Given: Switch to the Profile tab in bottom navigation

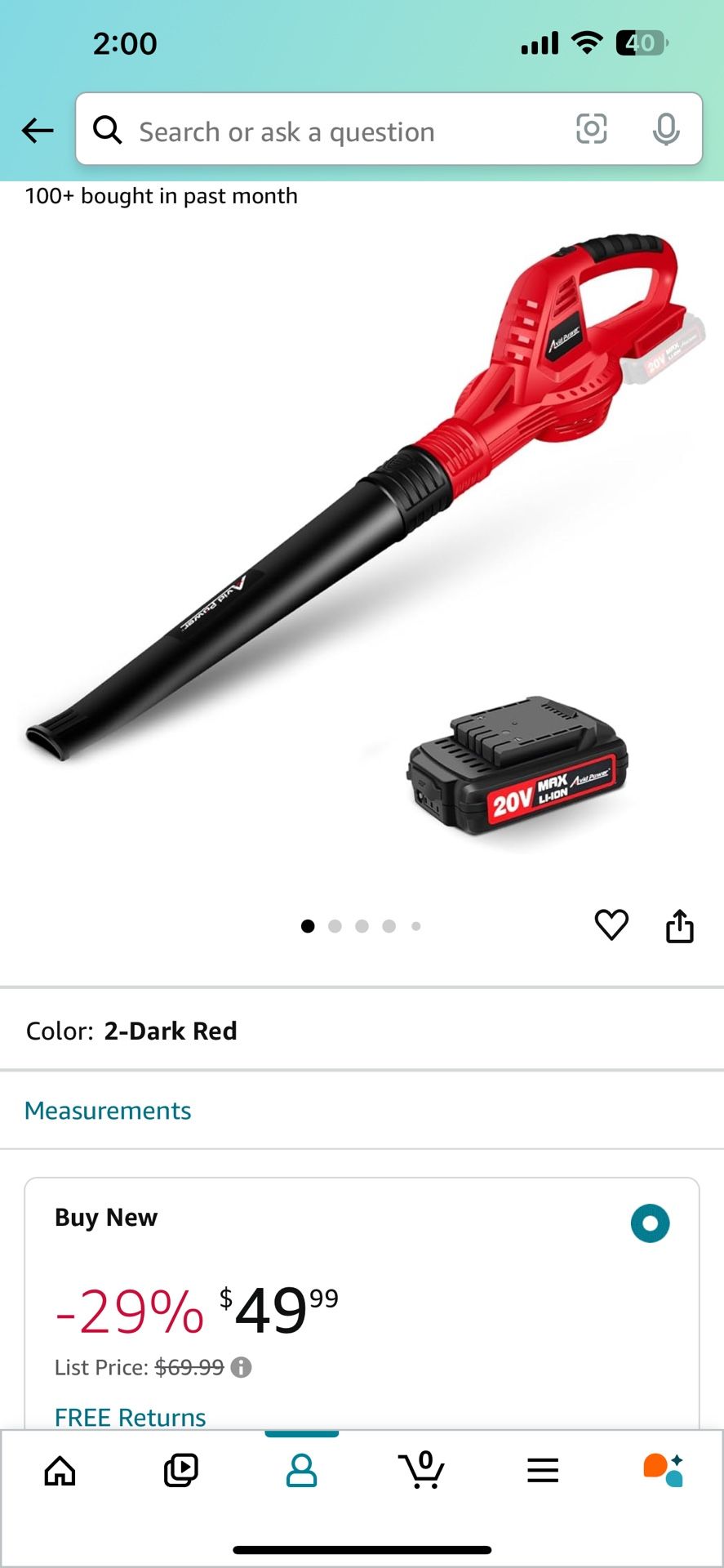Looking at the screenshot, I should tap(301, 1470).
